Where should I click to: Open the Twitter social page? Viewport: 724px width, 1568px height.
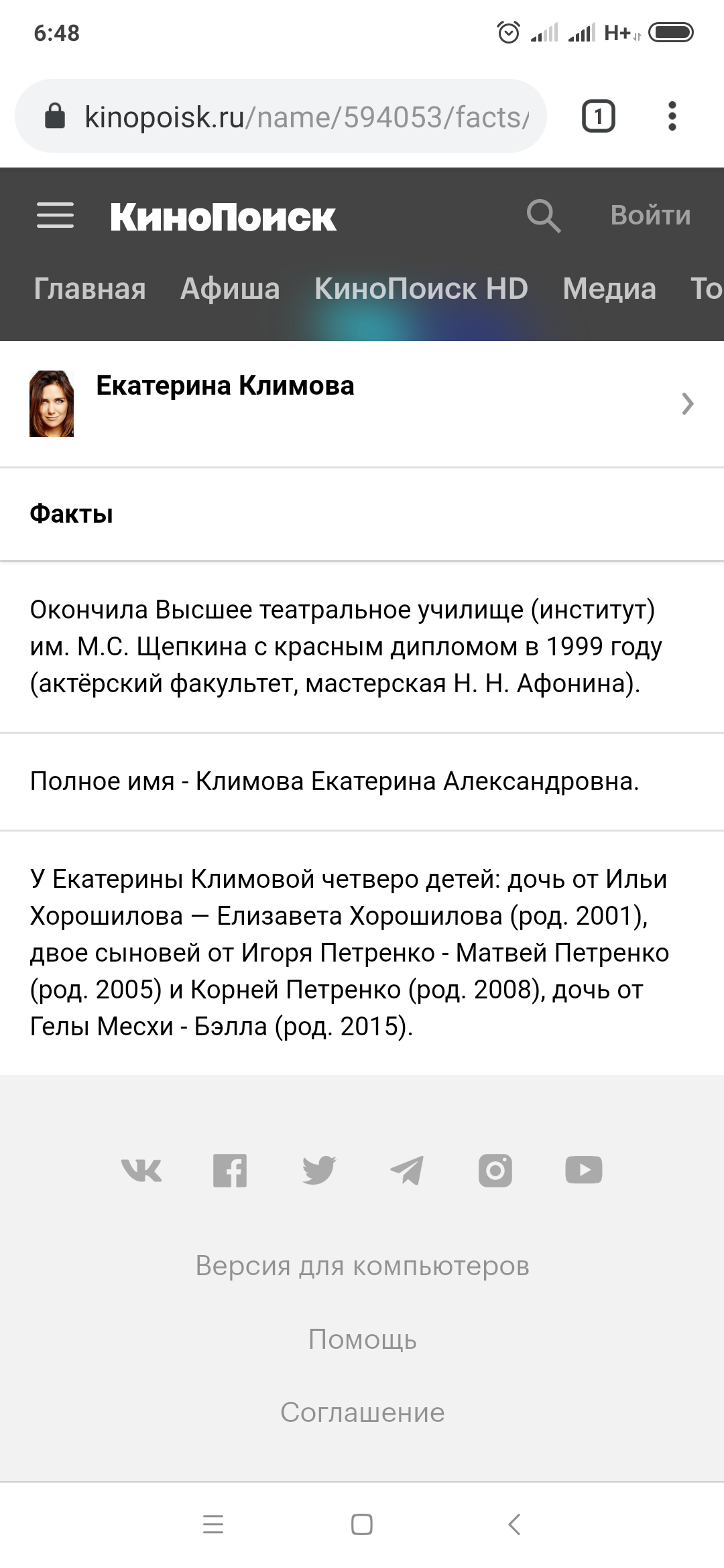(x=319, y=1171)
